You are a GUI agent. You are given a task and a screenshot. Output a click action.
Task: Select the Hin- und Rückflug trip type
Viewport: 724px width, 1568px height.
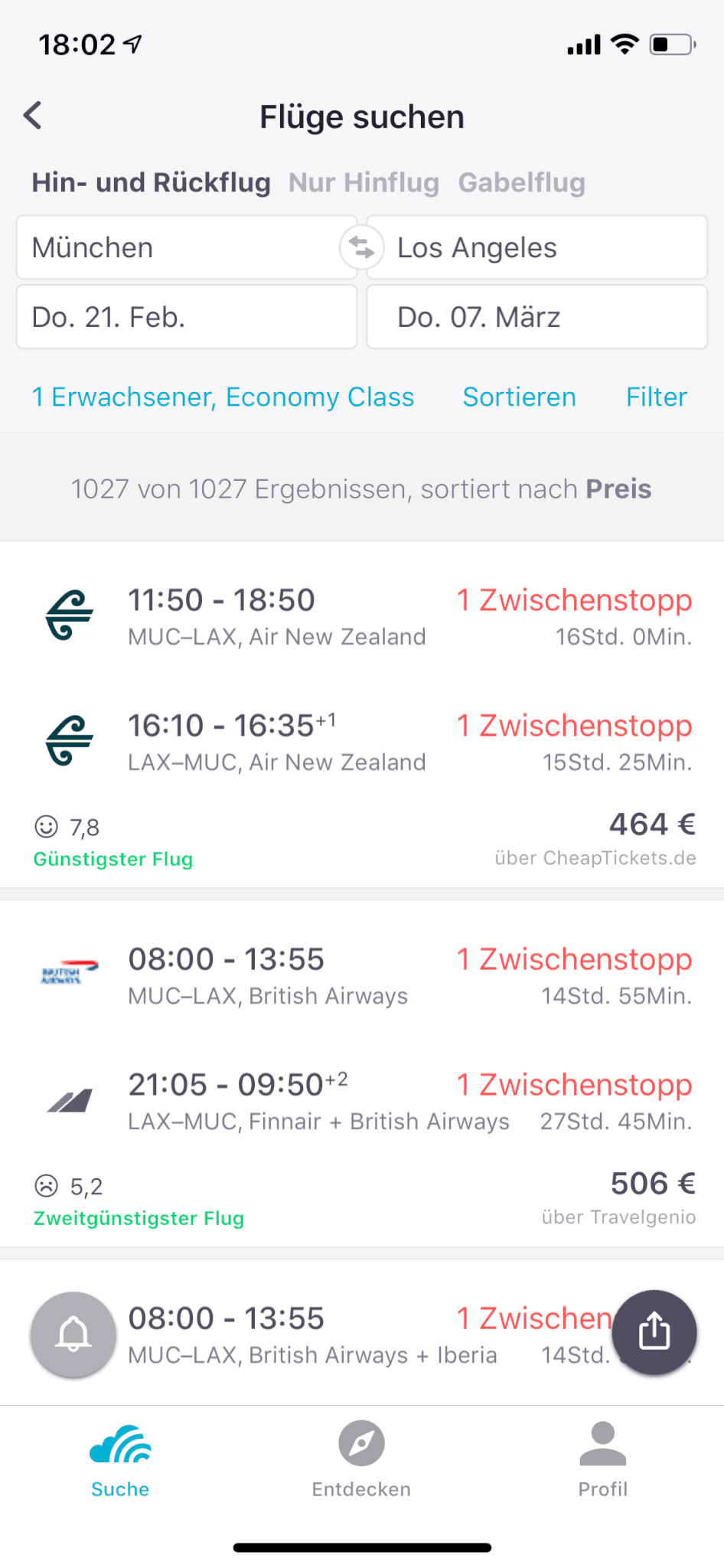151,183
